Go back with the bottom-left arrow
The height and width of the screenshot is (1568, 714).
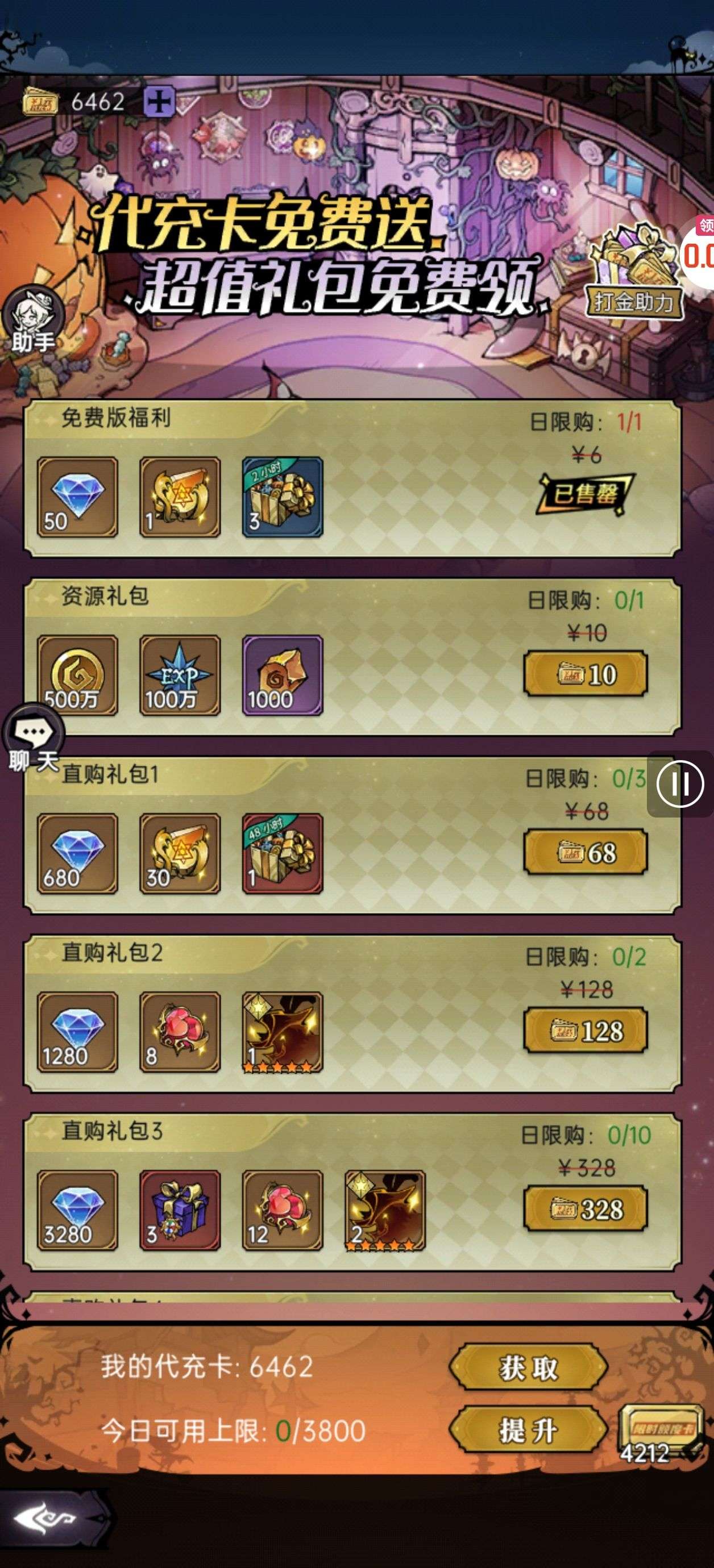tap(45, 1519)
